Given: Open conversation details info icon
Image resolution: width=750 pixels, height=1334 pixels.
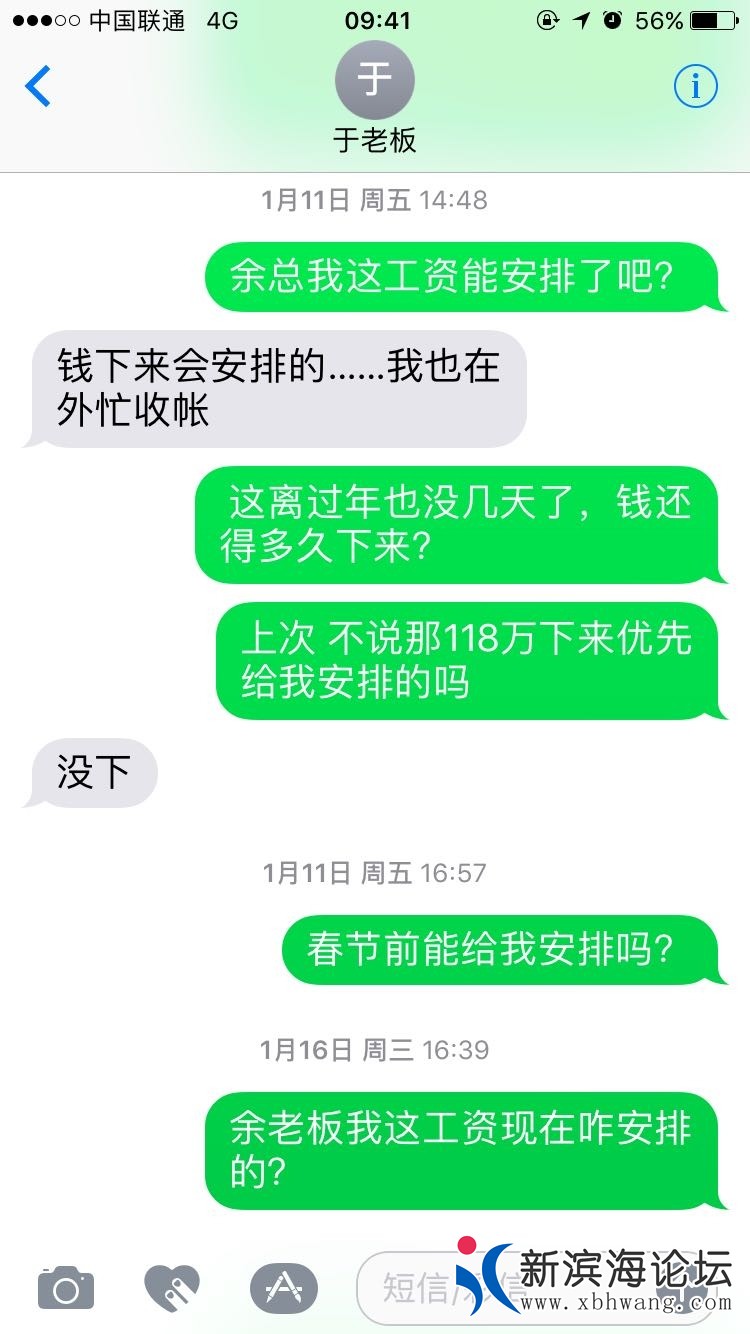Looking at the screenshot, I should point(695,87).
